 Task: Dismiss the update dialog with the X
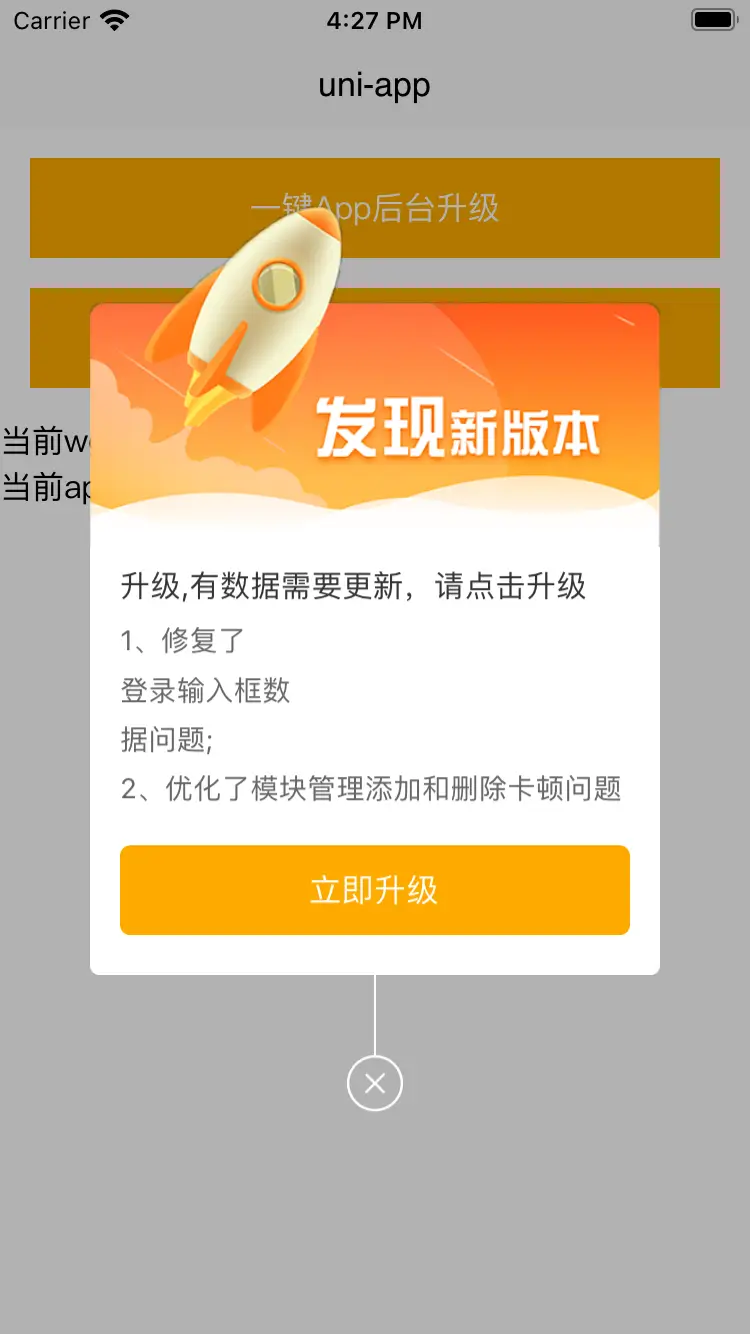coord(375,1083)
